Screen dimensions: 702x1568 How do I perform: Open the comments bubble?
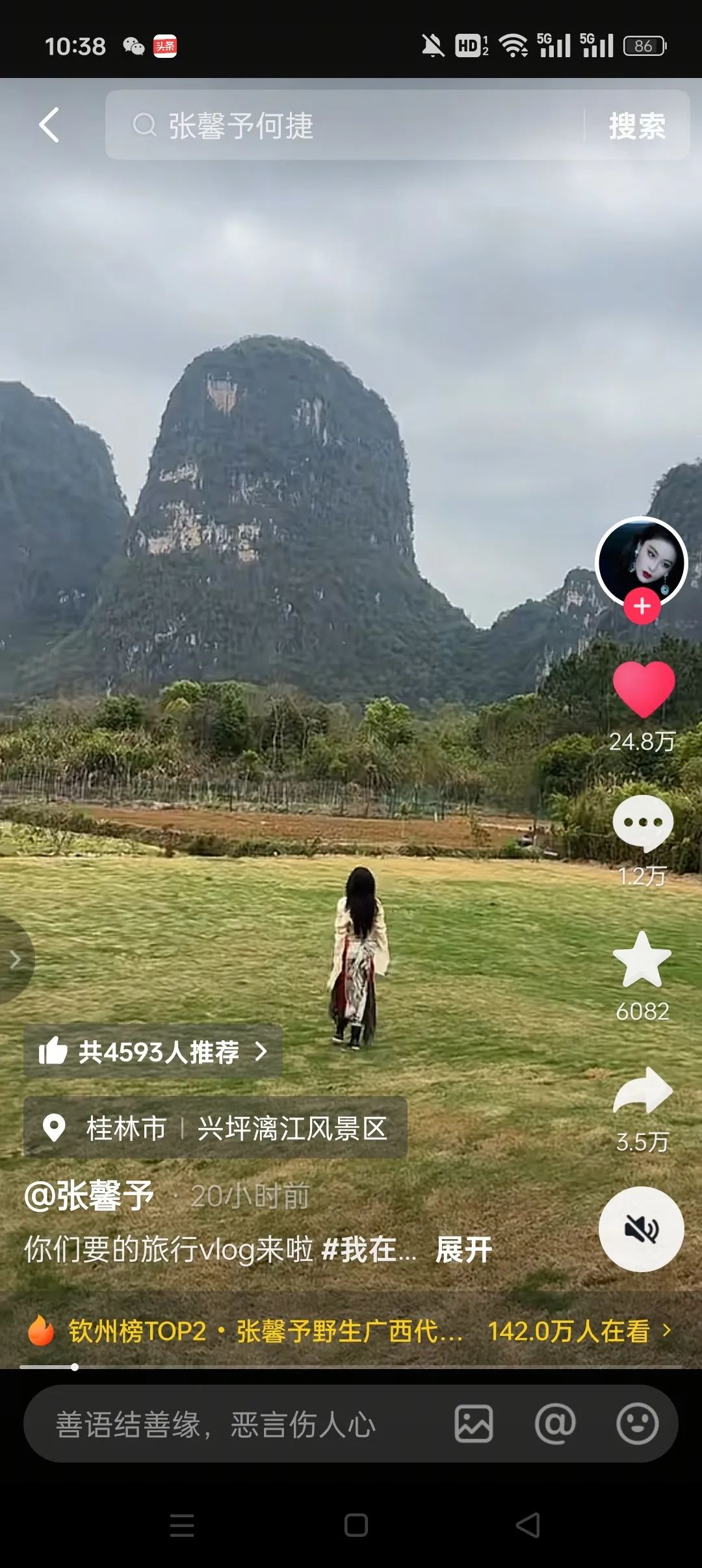coord(643,823)
